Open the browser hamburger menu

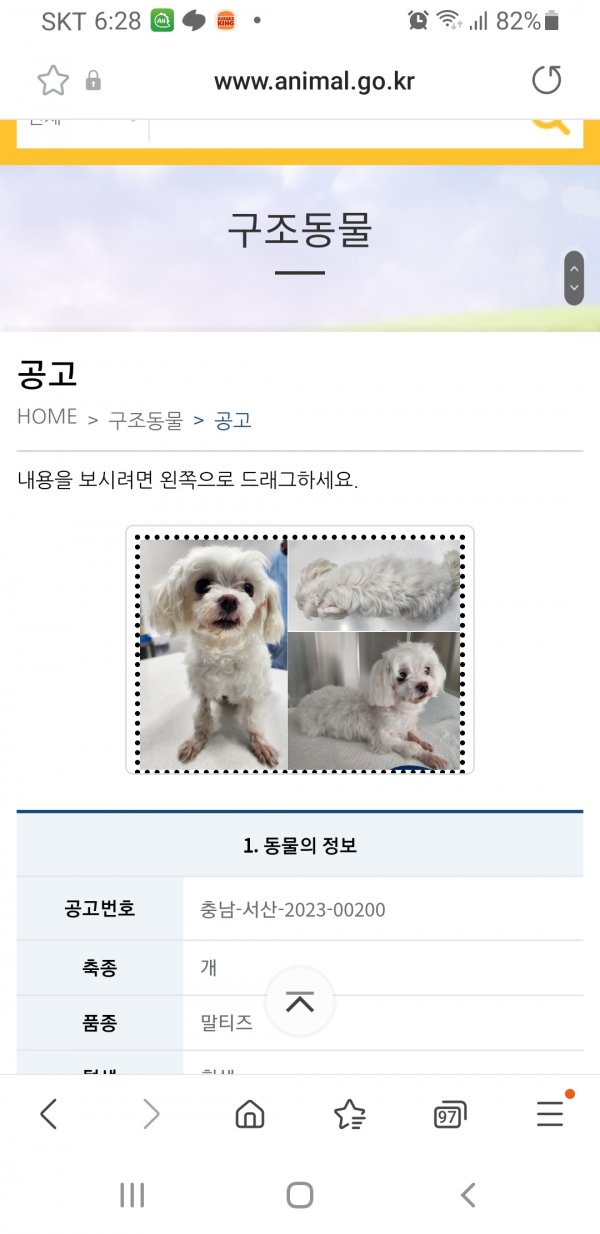(x=550, y=1113)
